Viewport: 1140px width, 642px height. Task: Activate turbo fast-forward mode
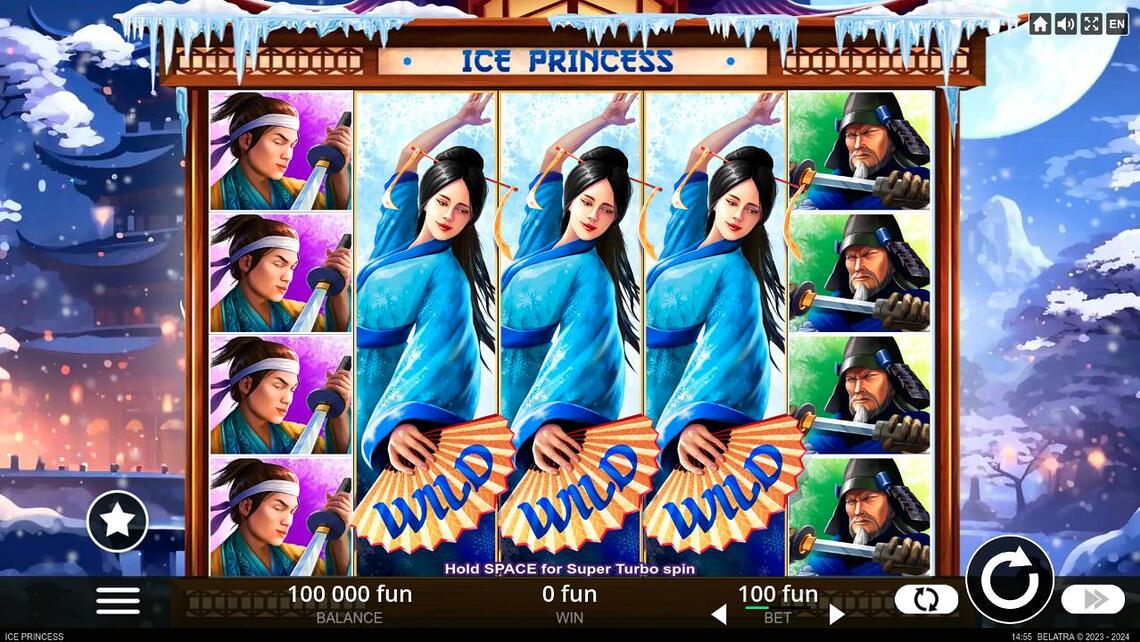tap(1092, 599)
